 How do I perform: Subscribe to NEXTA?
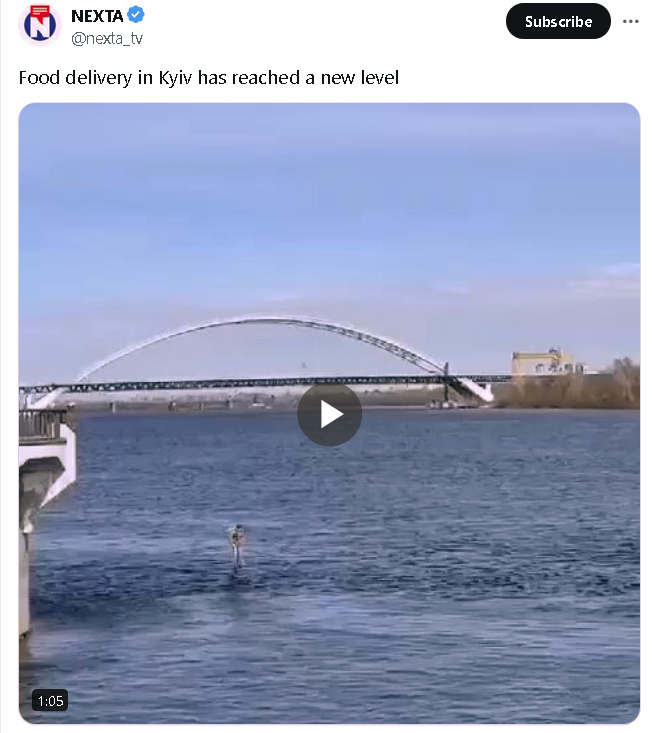[x=558, y=22]
